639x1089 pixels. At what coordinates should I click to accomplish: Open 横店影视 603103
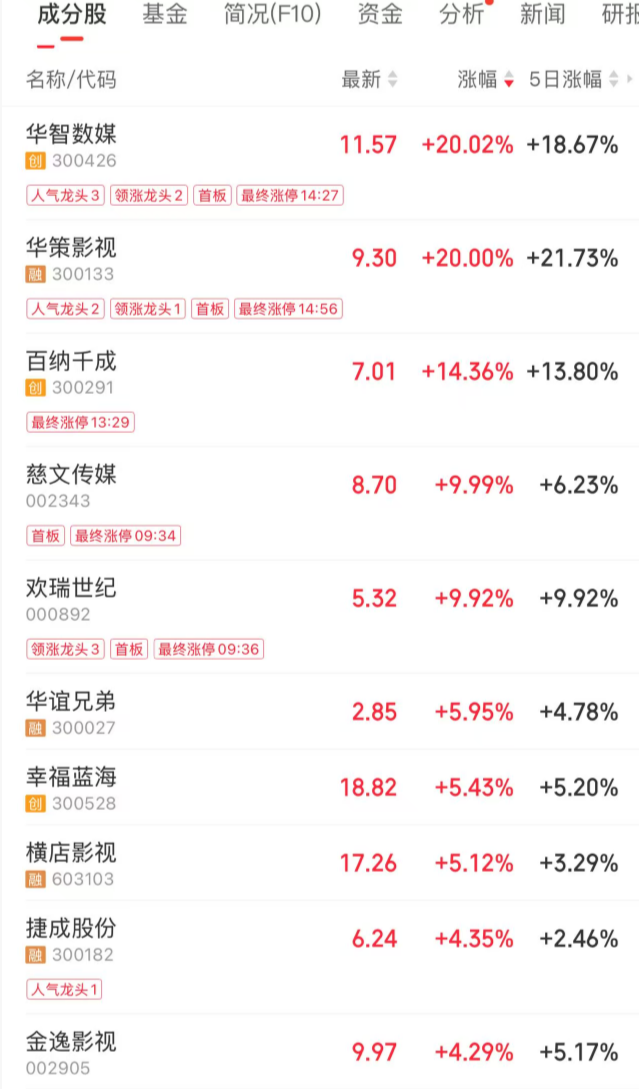coord(320,863)
